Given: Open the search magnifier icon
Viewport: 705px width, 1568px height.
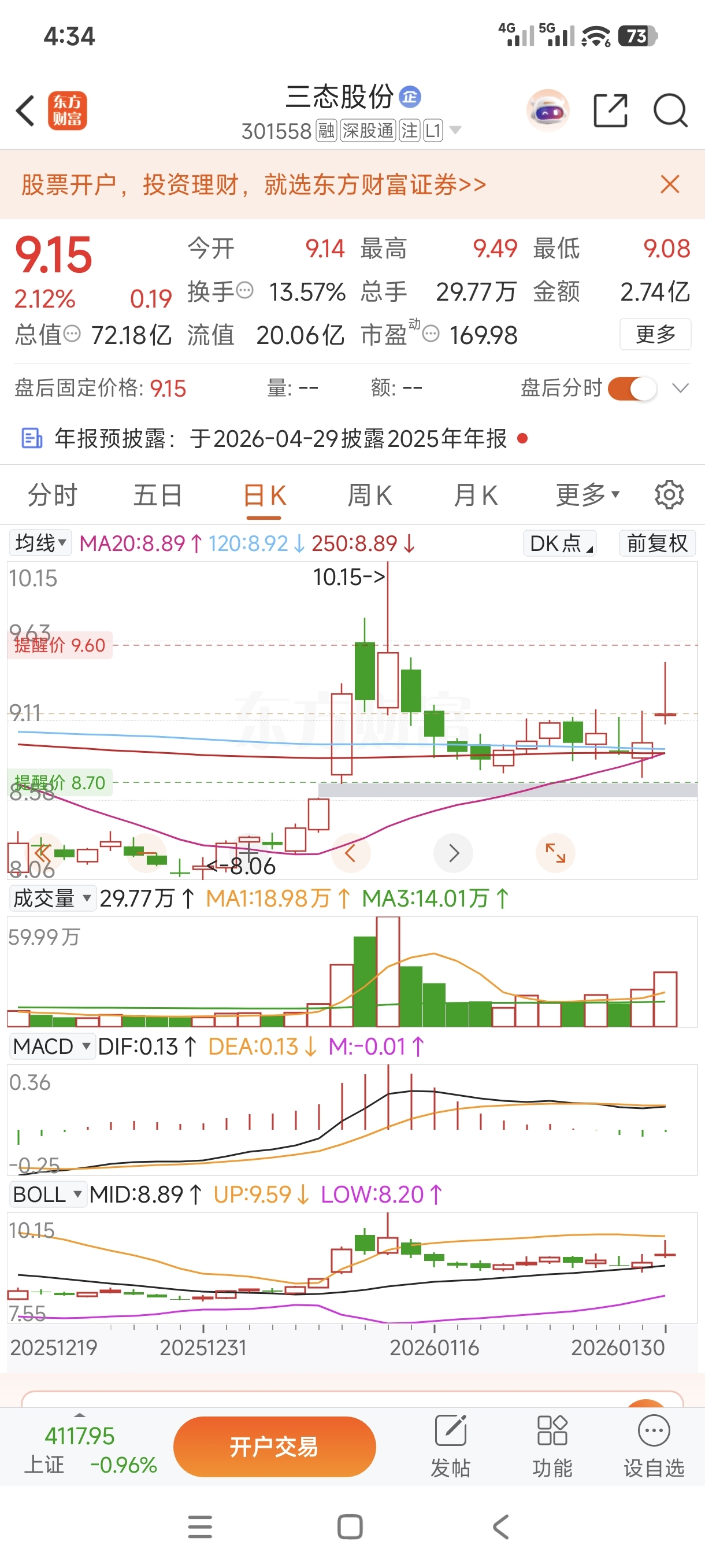Looking at the screenshot, I should click(x=670, y=111).
